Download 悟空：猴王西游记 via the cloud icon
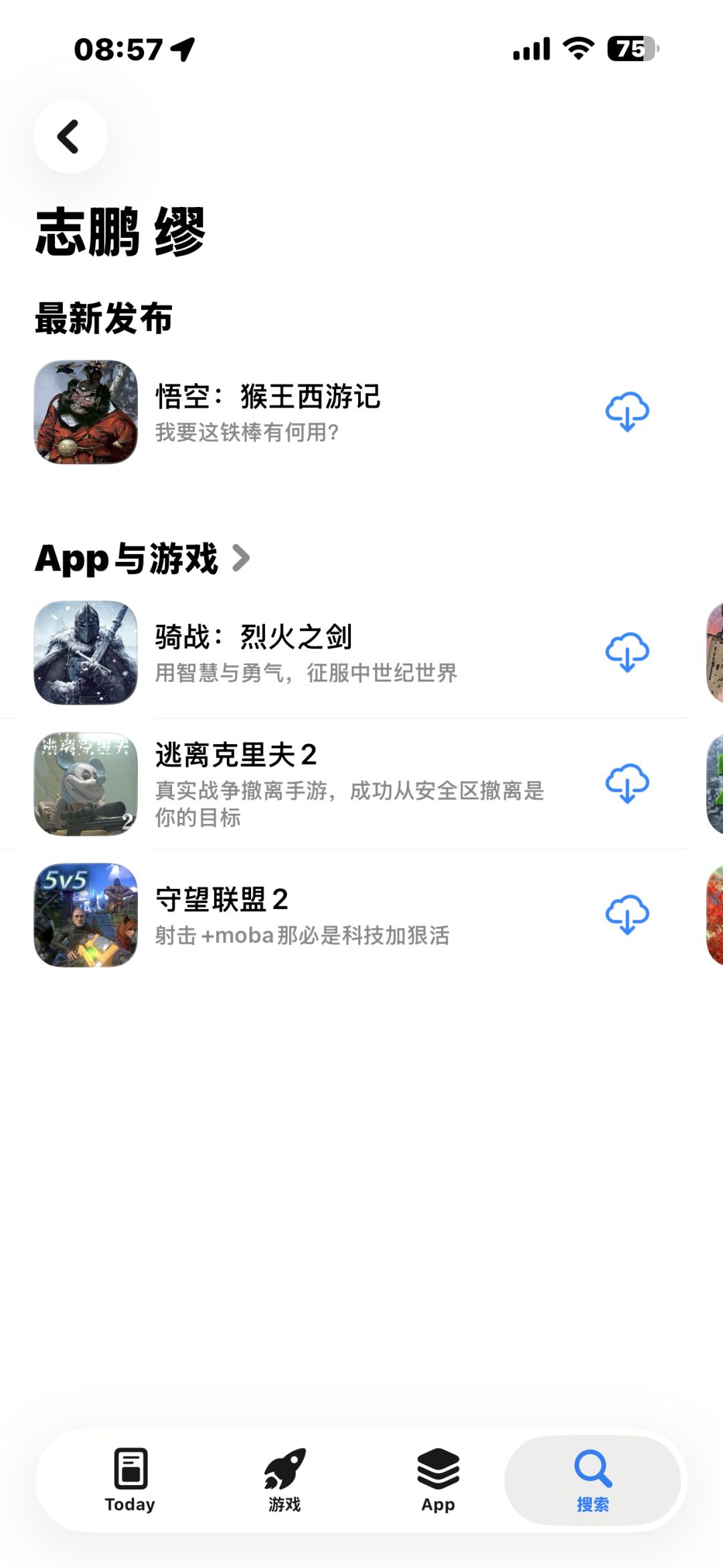This screenshot has width=723, height=1568. point(626,410)
